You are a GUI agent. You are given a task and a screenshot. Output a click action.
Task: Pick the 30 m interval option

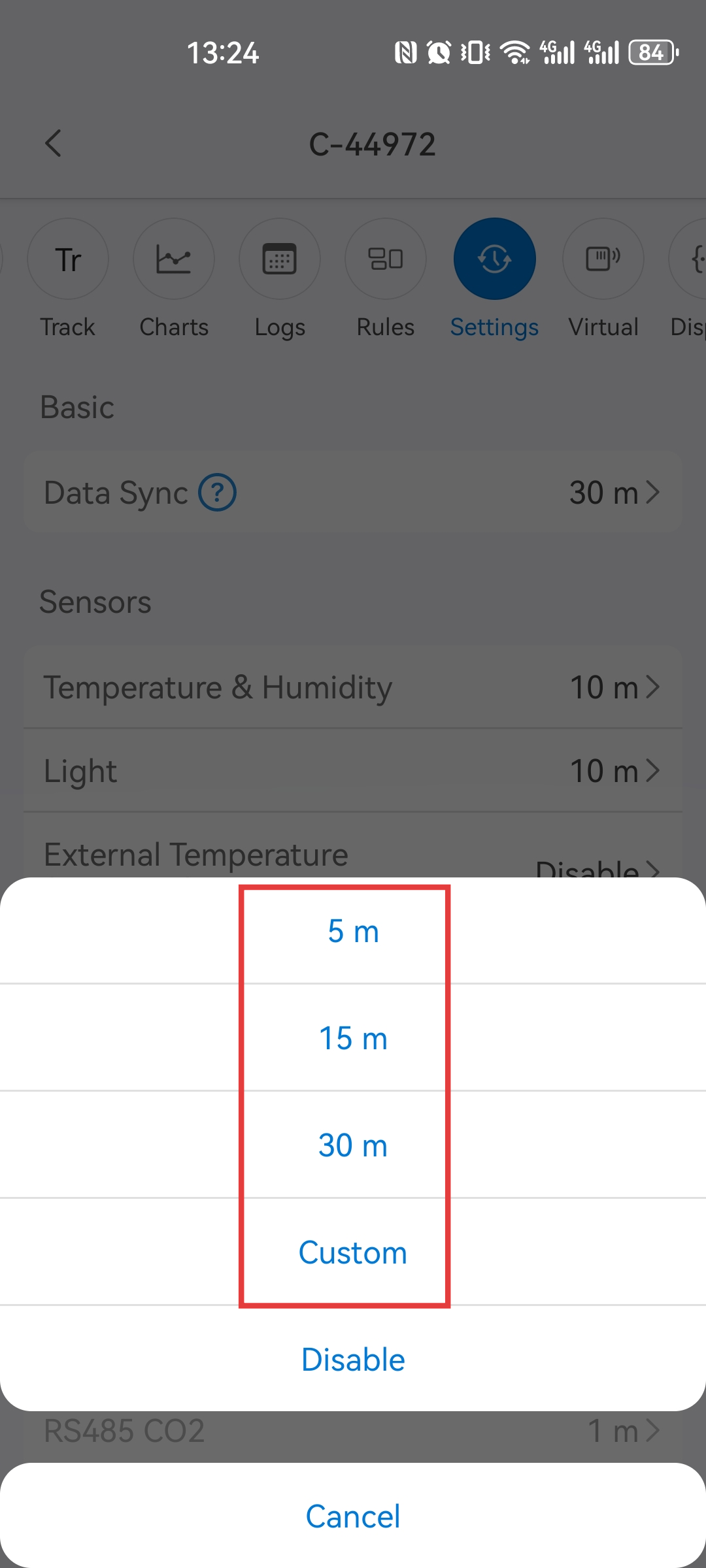353,1145
